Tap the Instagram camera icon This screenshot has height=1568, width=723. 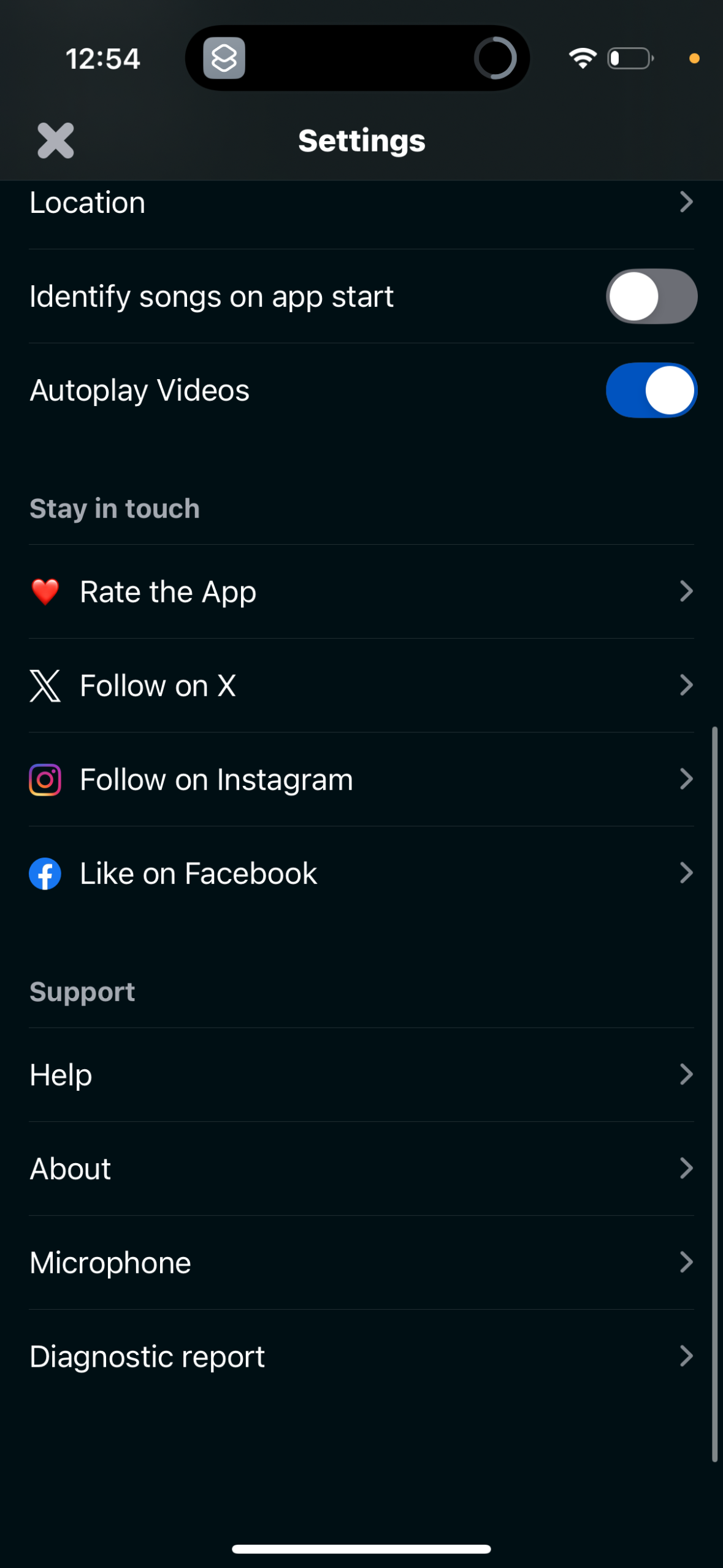tap(44, 779)
